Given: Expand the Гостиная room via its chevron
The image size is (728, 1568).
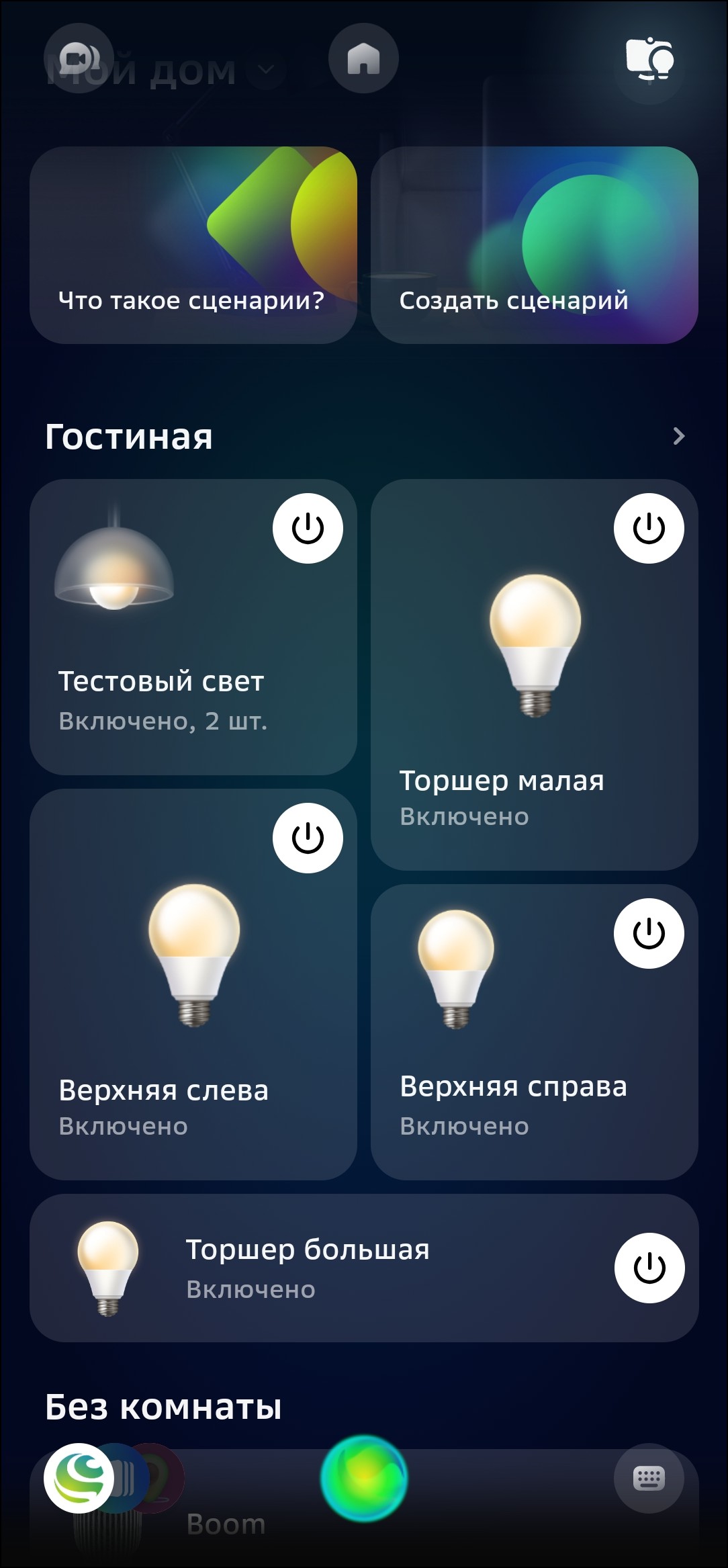Looking at the screenshot, I should pos(678,437).
